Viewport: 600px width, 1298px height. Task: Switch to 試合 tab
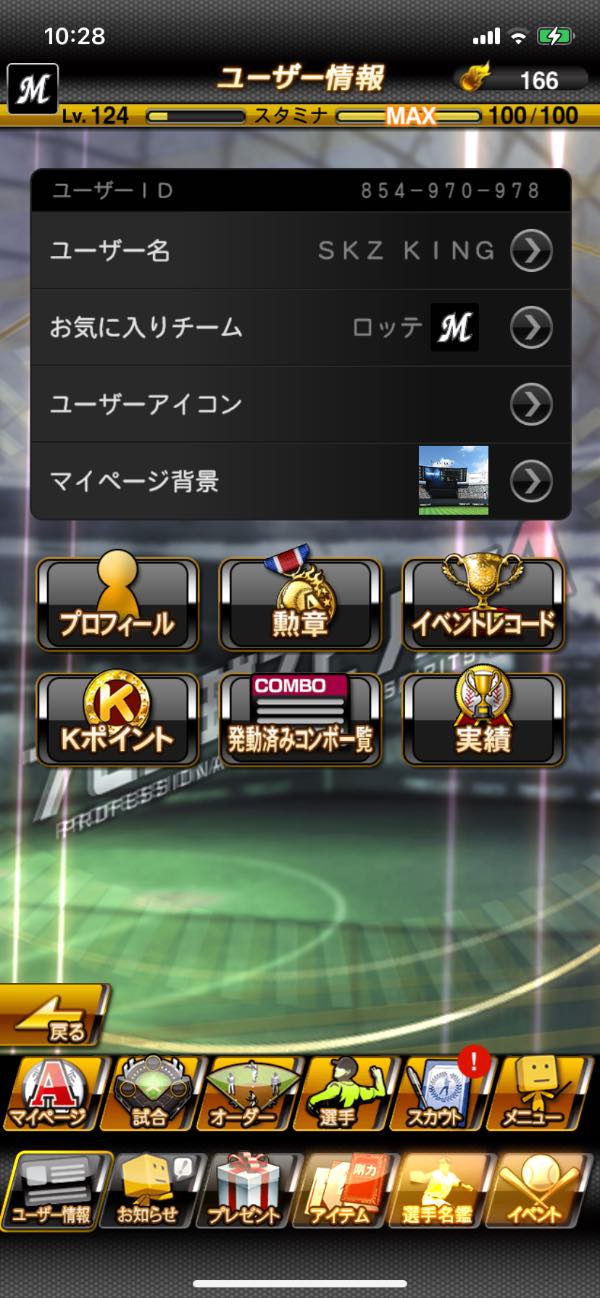(x=148, y=1094)
